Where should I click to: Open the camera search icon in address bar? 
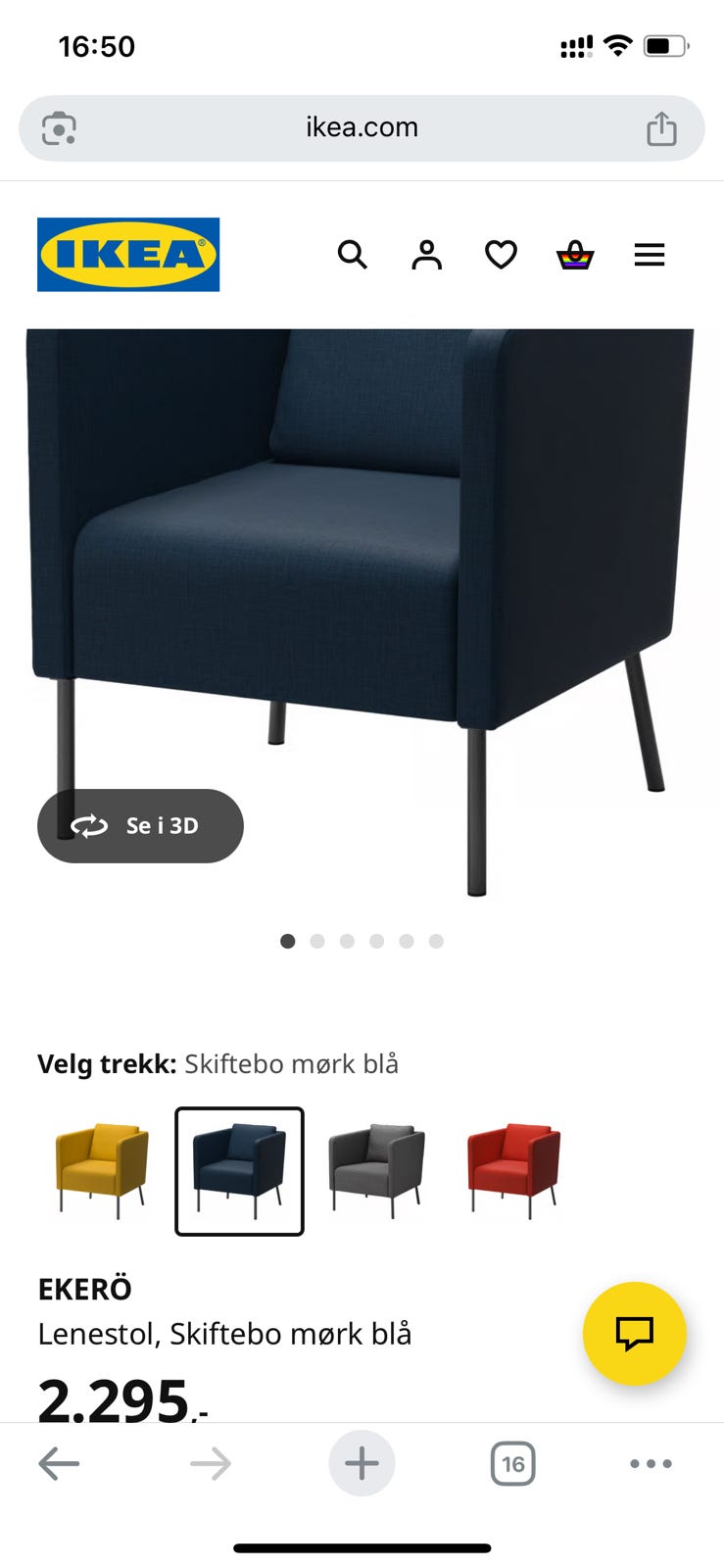pos(60,128)
